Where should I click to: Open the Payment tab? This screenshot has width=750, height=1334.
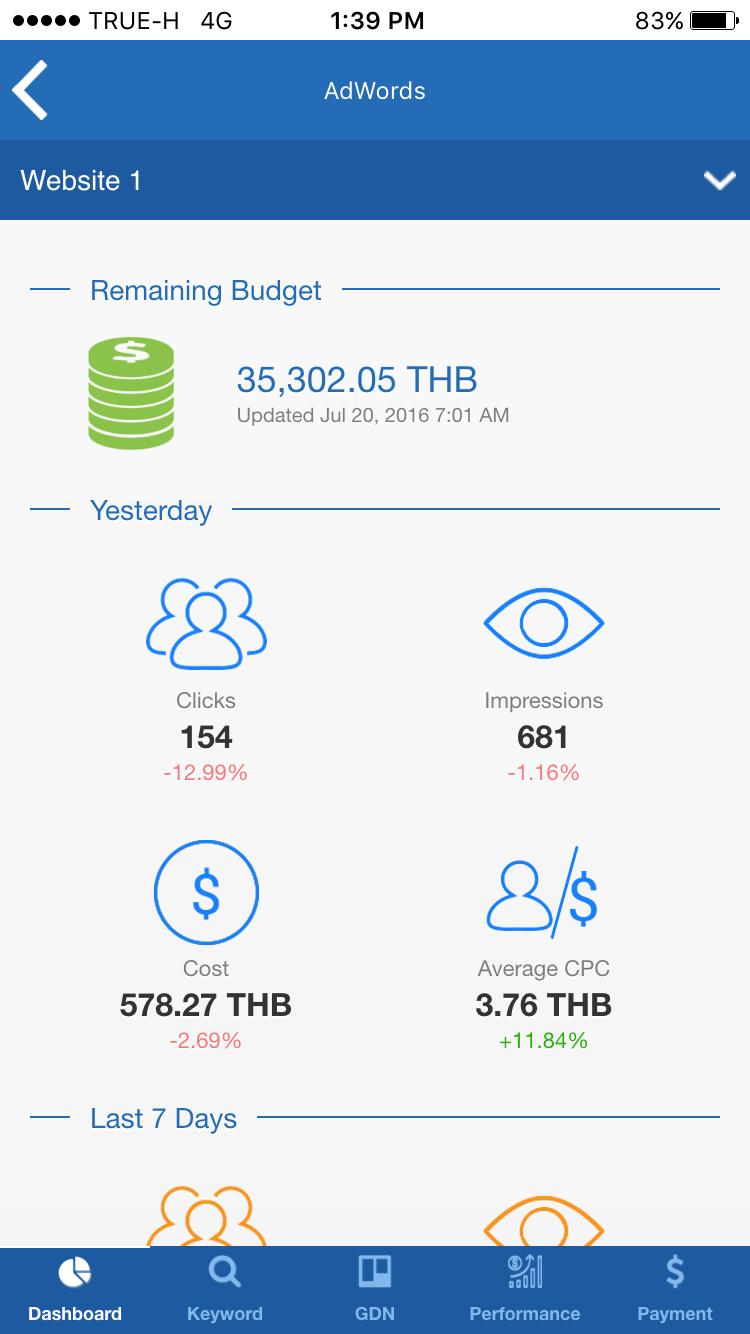click(x=675, y=1290)
